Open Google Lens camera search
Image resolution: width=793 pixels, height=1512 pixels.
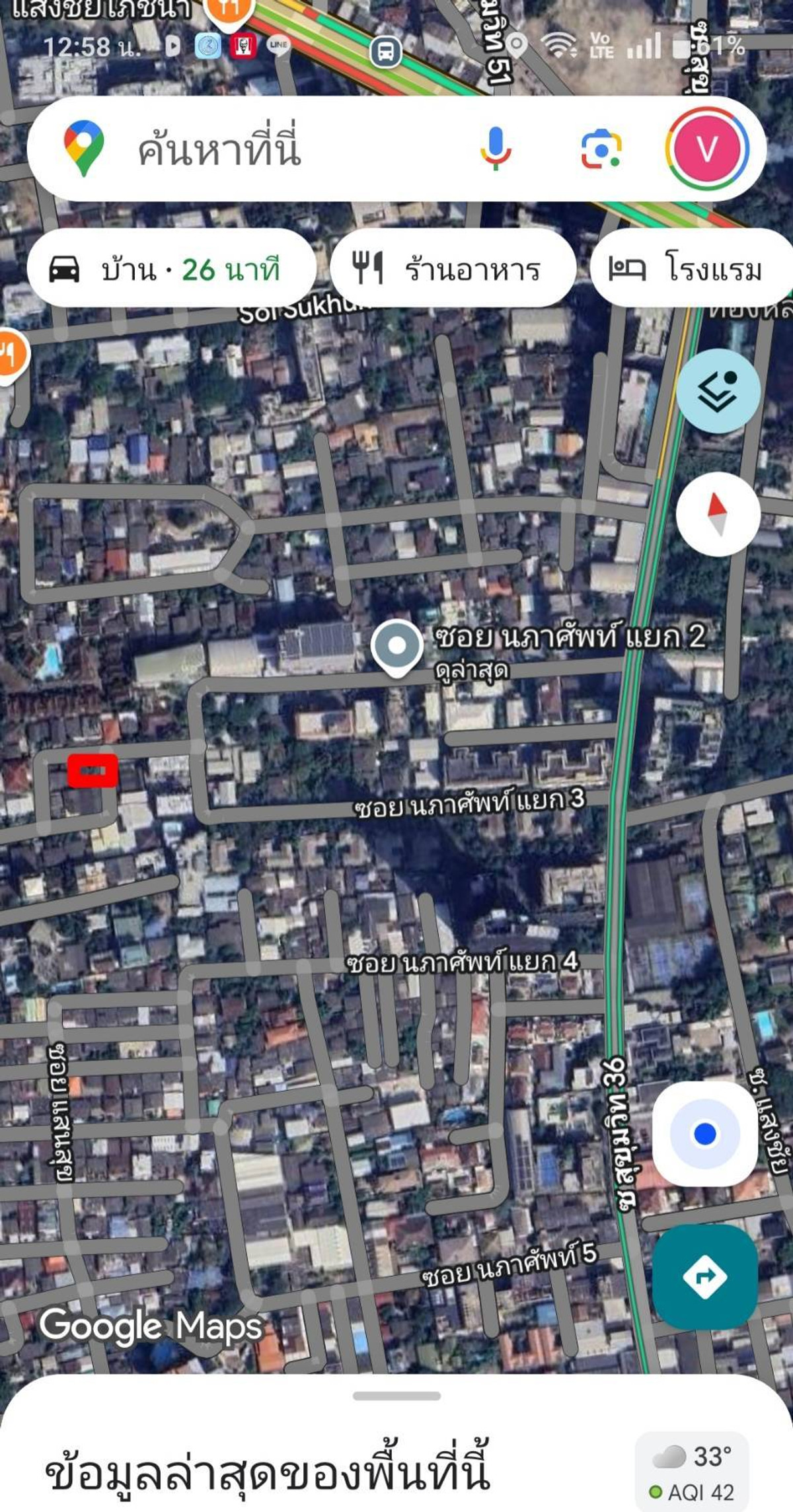(x=601, y=149)
